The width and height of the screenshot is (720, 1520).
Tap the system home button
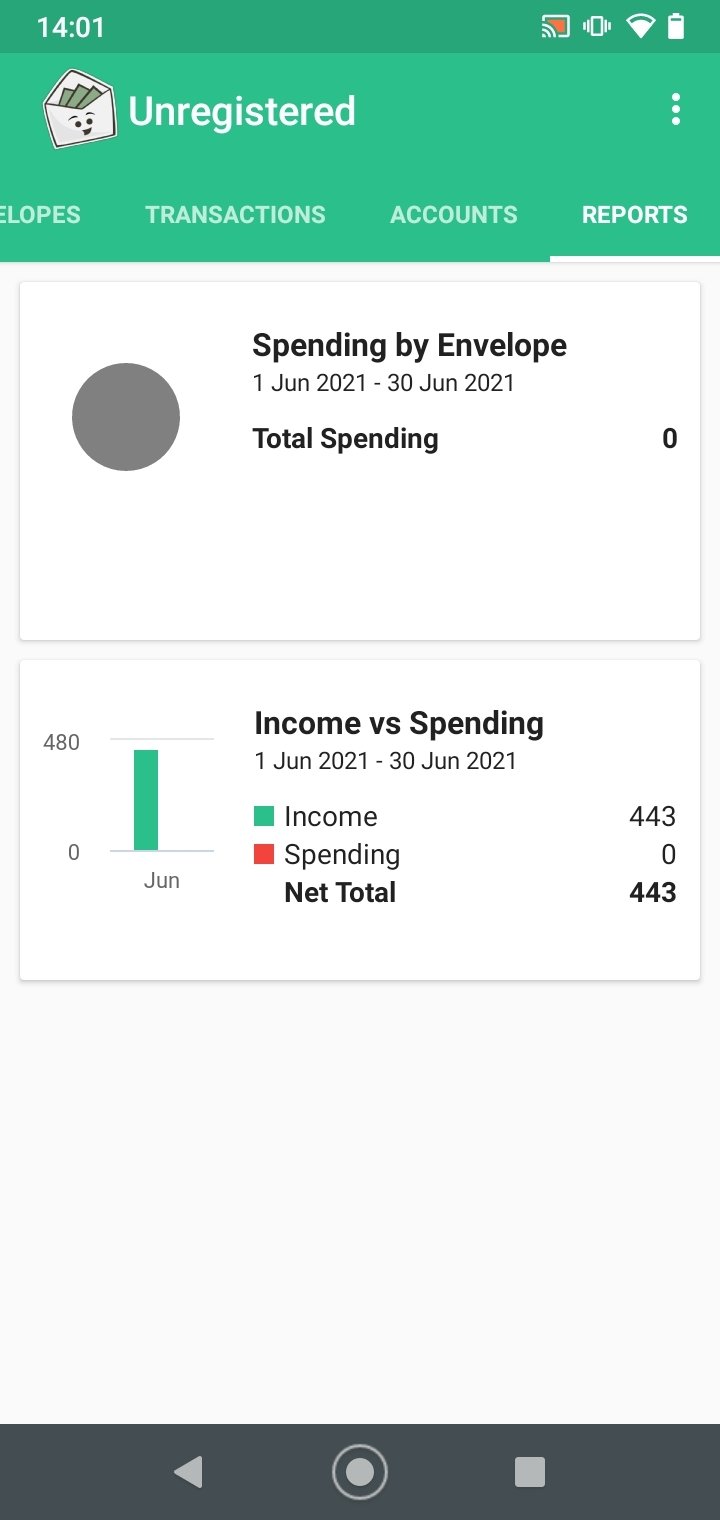pos(360,1472)
